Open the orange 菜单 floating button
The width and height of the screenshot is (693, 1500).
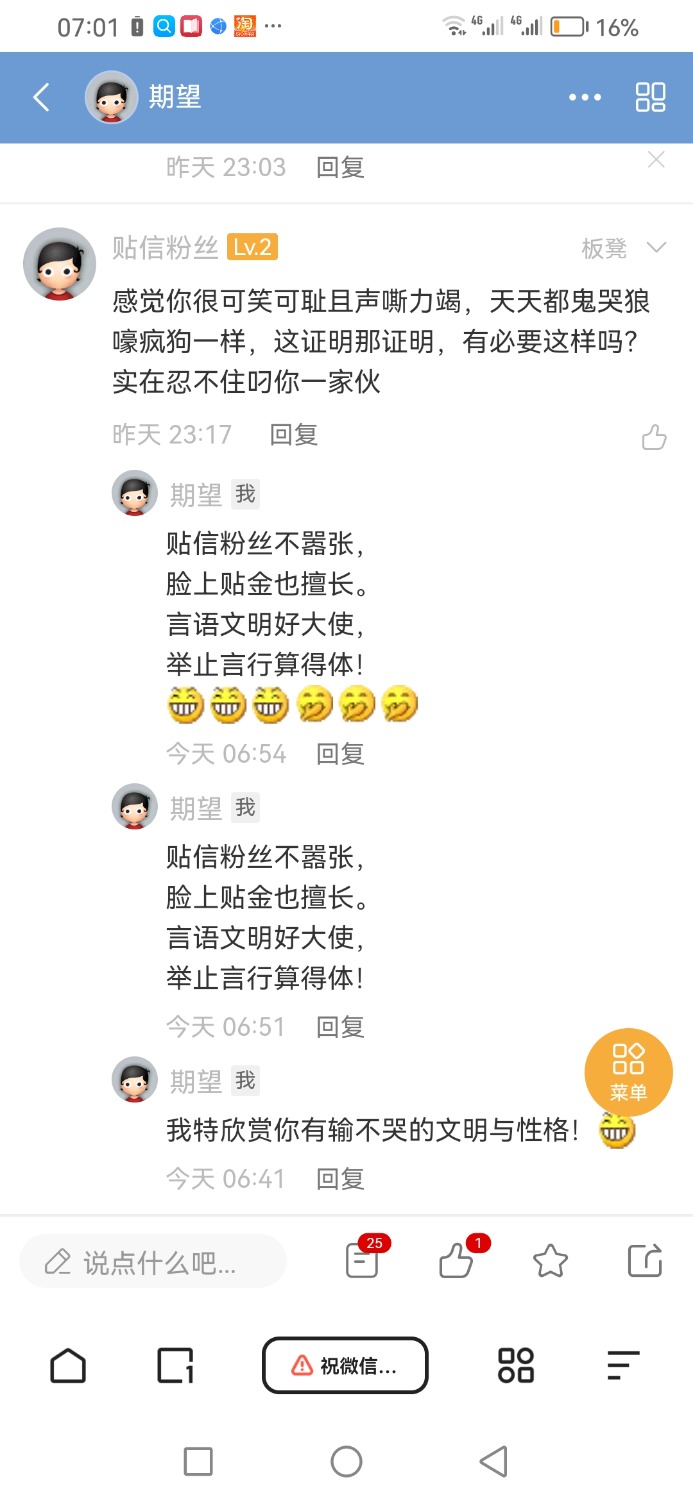(628, 1073)
